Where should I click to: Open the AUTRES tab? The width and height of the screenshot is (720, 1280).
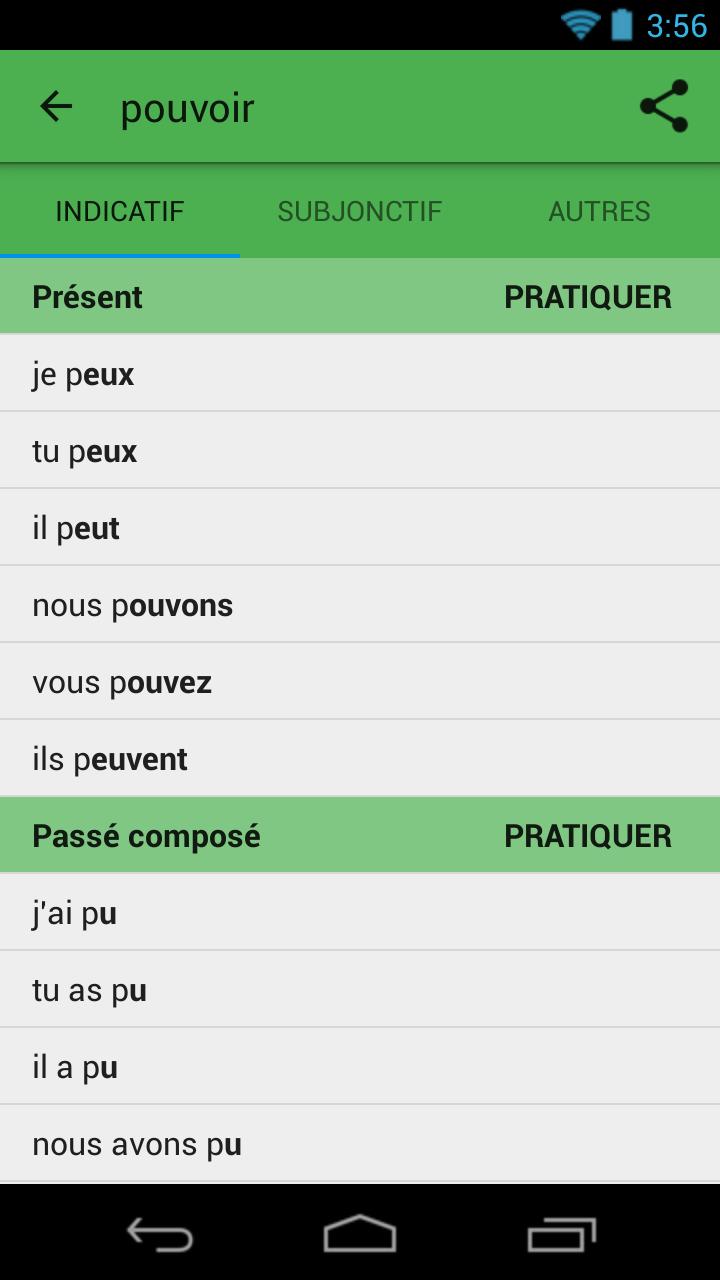tap(598, 211)
